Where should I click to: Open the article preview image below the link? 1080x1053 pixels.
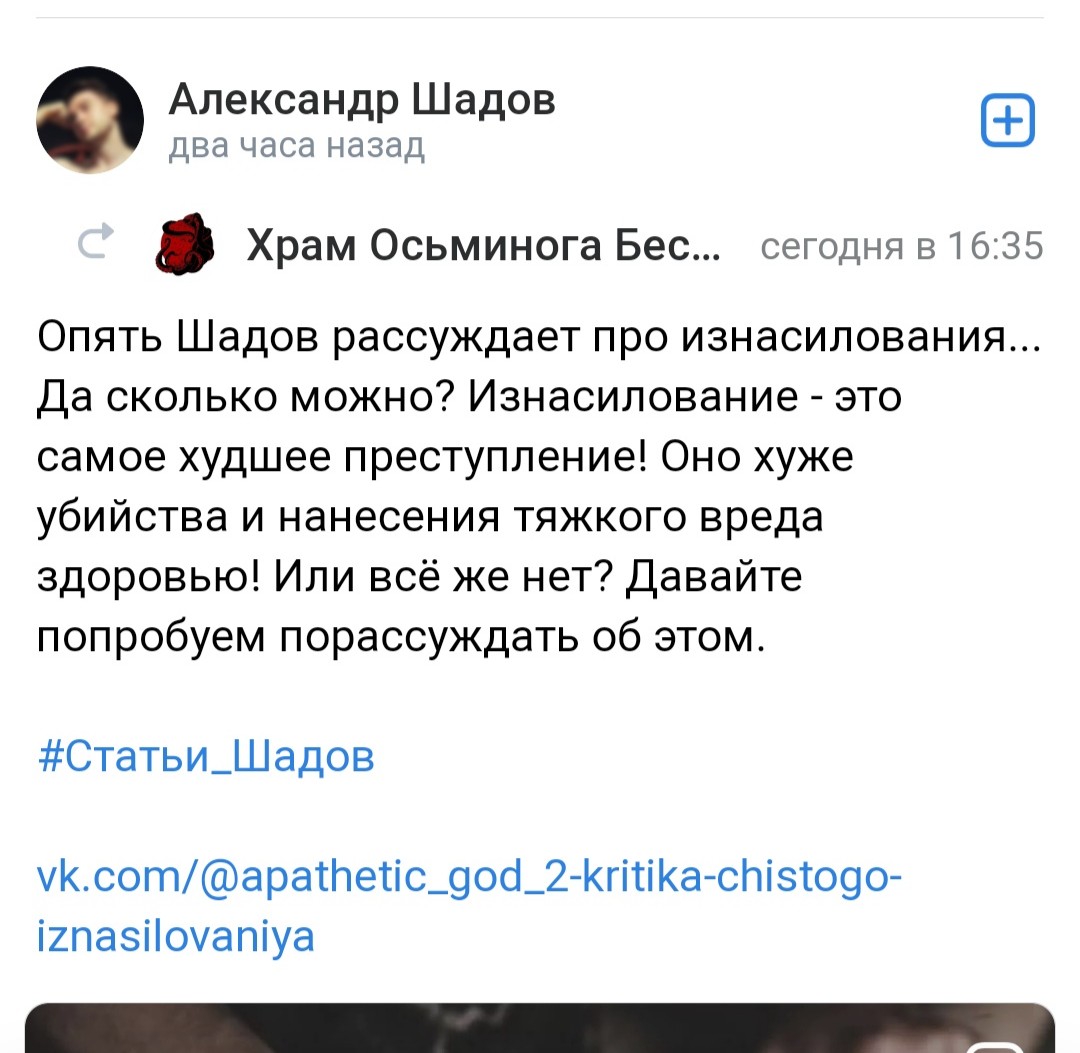click(x=540, y=1028)
